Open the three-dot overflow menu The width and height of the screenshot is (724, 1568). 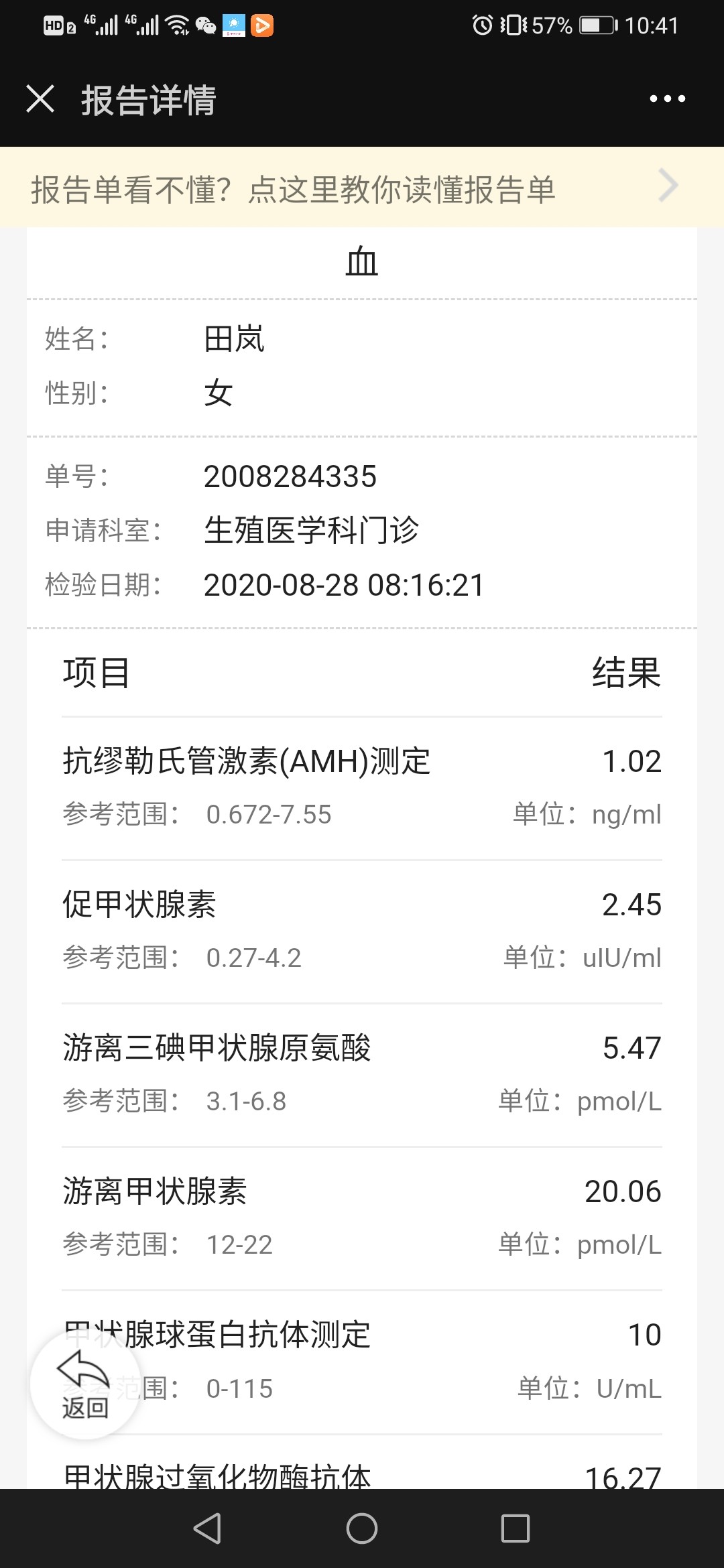coord(667,99)
